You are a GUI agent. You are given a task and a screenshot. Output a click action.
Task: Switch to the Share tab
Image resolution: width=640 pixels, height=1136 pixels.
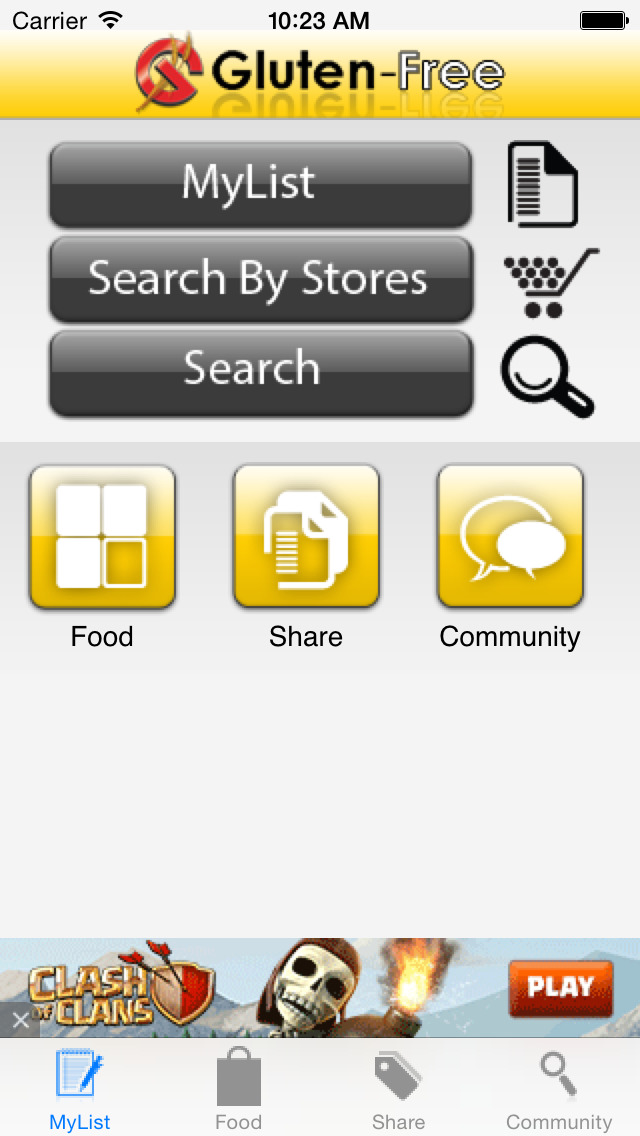point(398,1090)
